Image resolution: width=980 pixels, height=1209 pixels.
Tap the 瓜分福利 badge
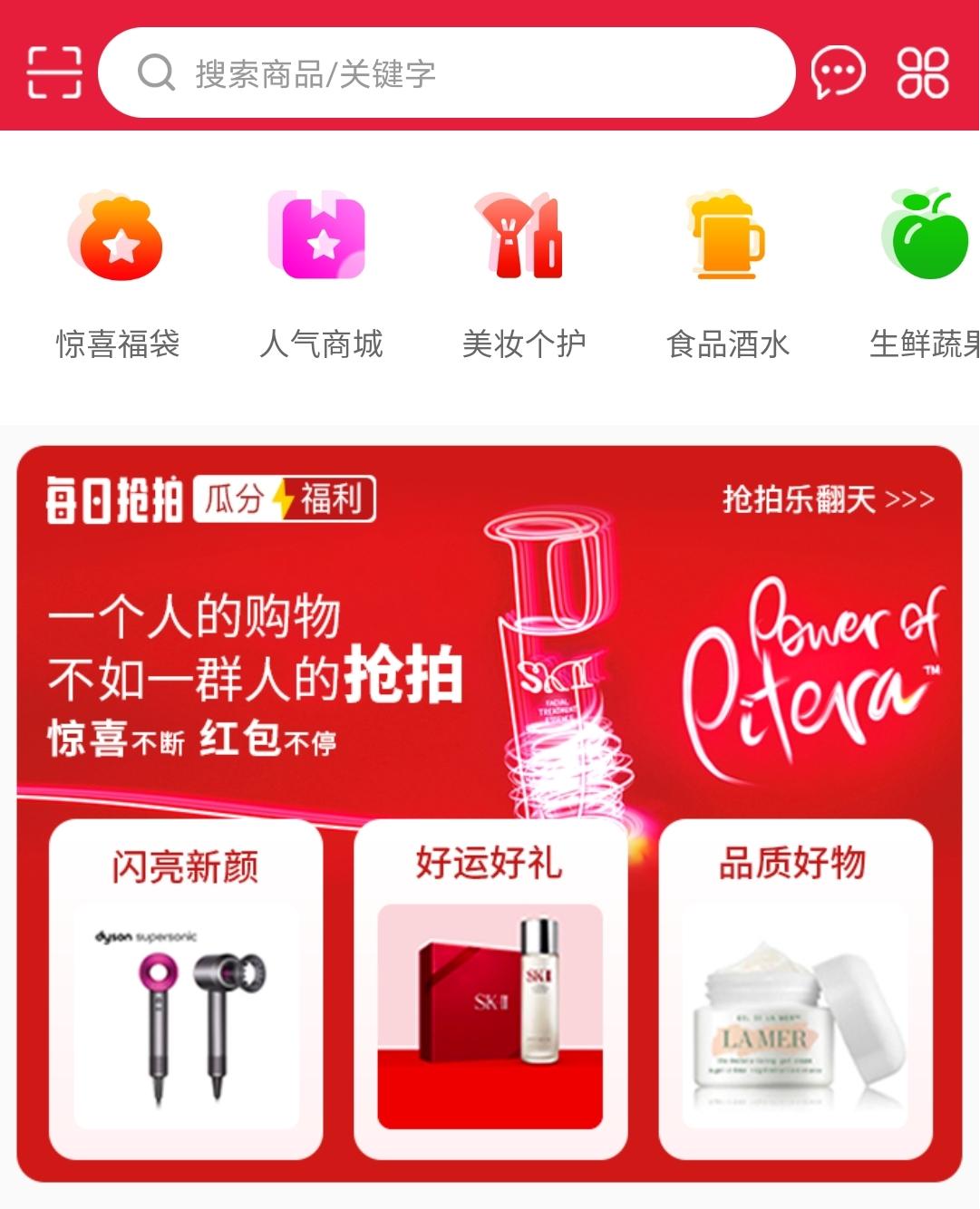[x=284, y=499]
